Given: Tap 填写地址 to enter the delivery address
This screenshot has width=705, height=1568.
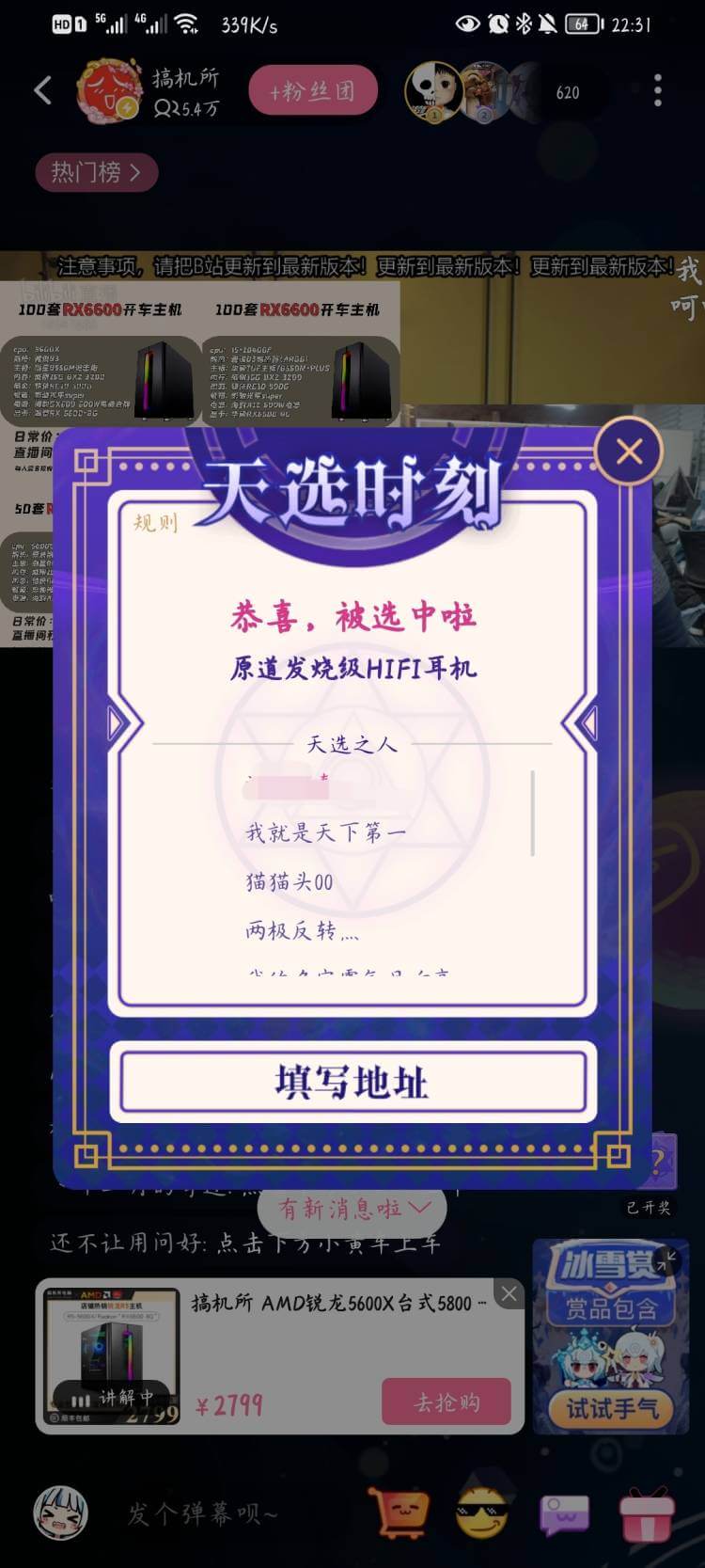Looking at the screenshot, I should (352, 1083).
